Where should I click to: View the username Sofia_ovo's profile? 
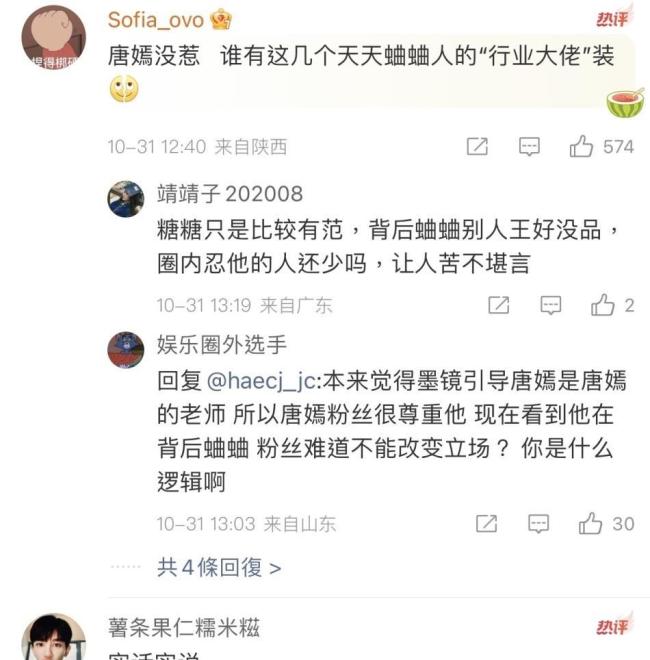(x=157, y=20)
